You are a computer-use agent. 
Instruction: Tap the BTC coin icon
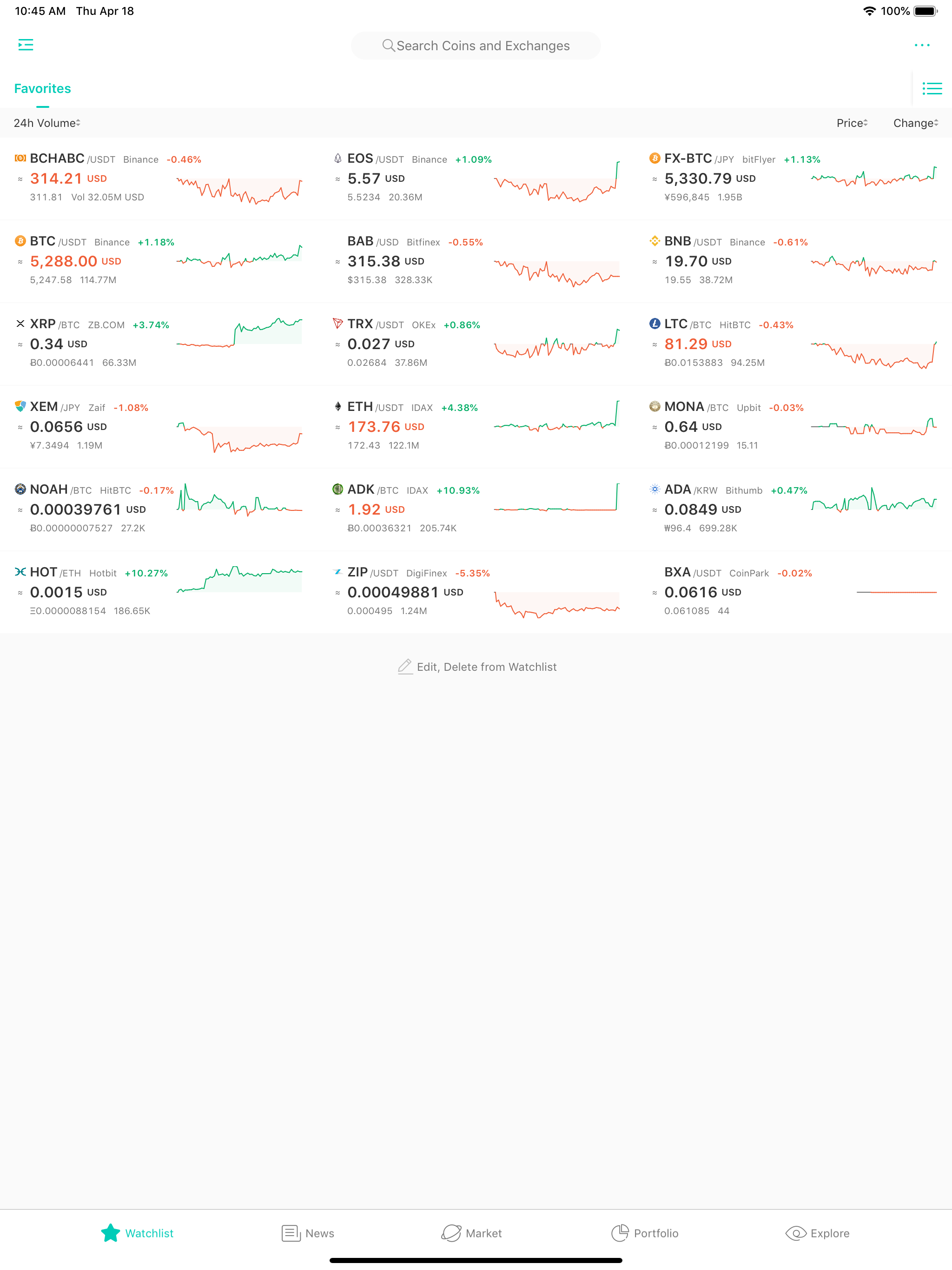(20, 241)
